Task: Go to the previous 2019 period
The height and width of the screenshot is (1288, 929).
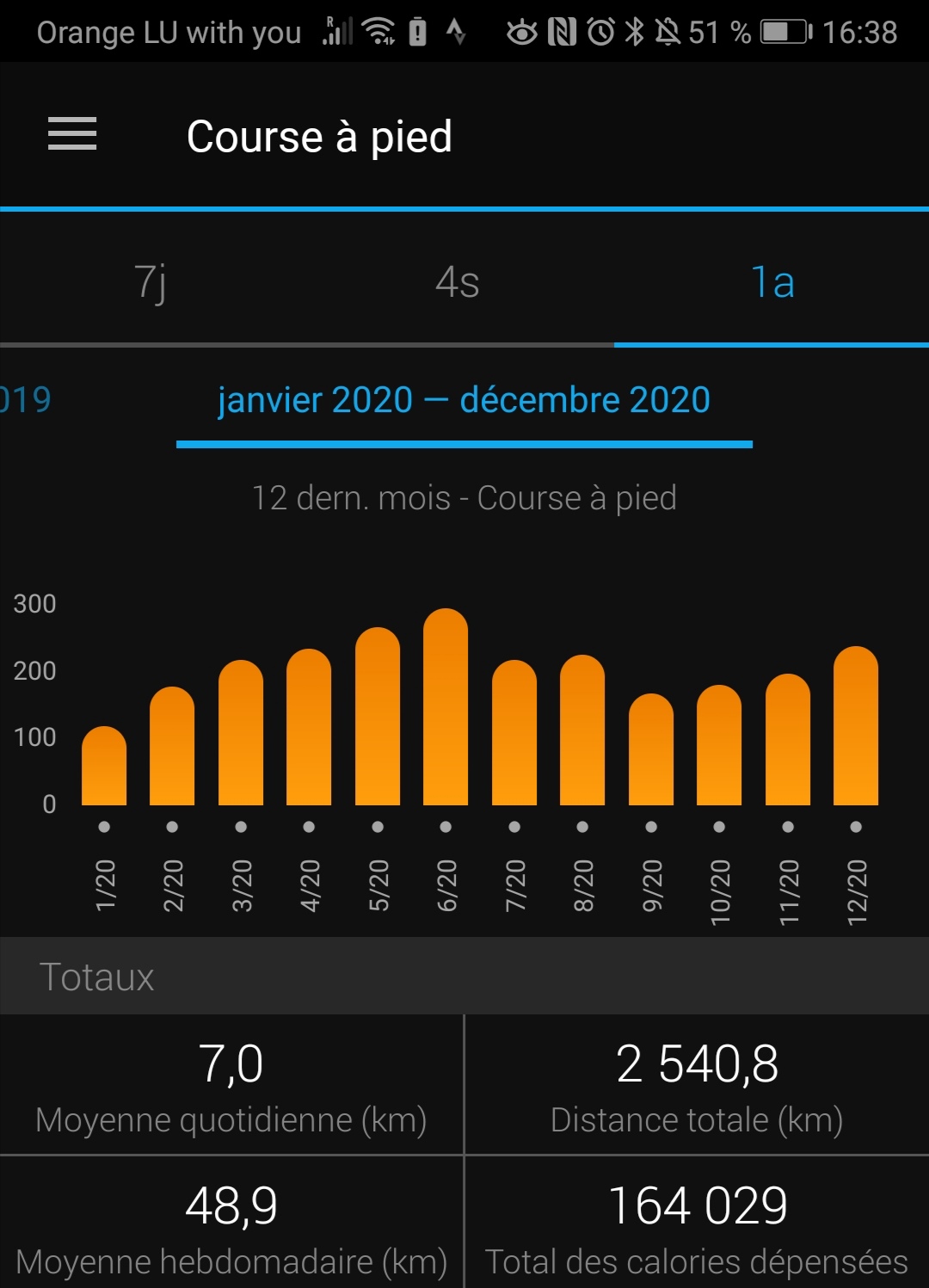Action: pos(26,400)
